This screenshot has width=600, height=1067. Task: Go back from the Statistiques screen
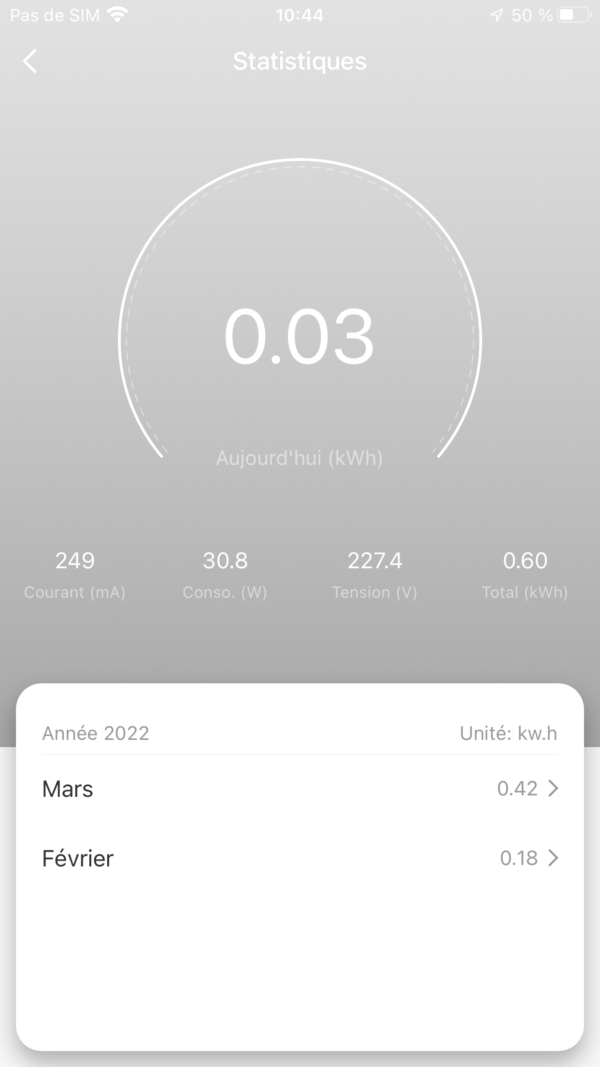click(30, 61)
